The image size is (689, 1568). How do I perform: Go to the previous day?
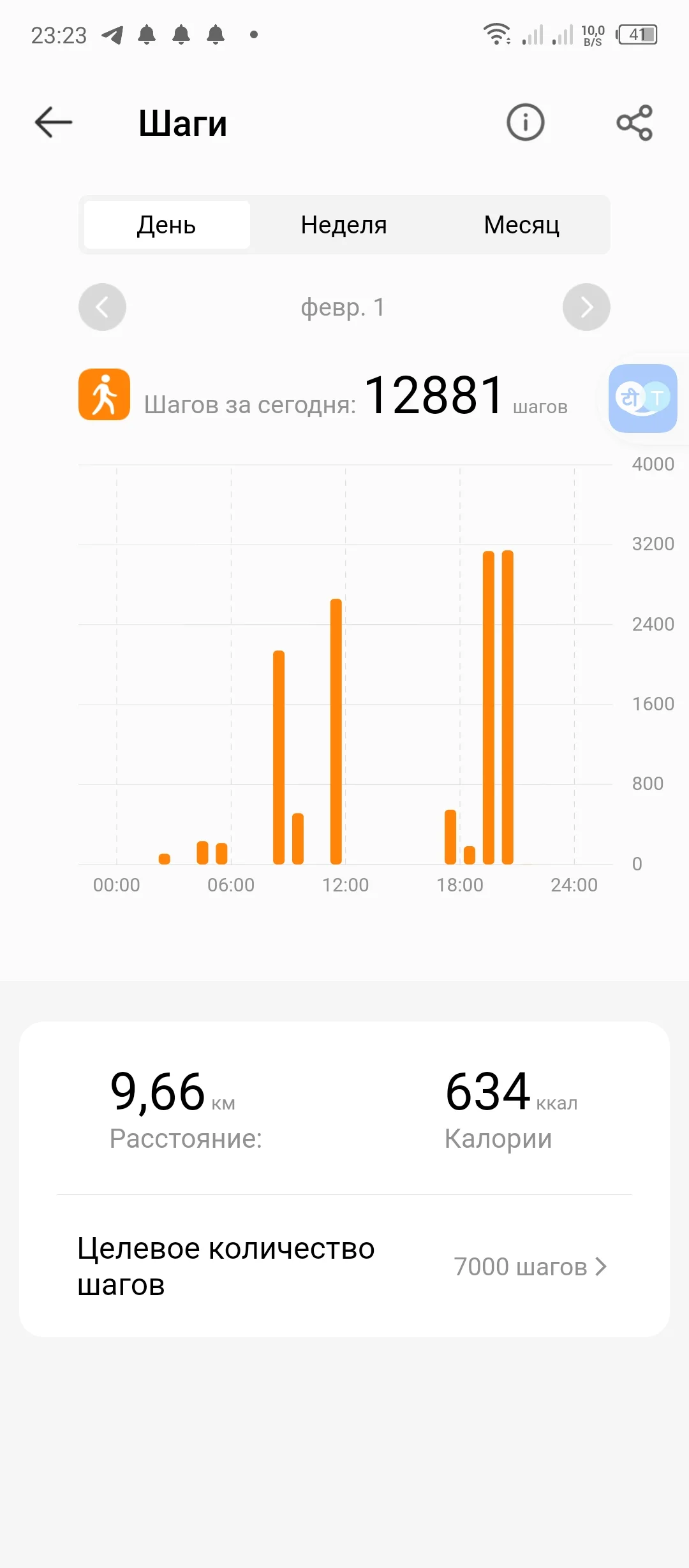point(102,307)
